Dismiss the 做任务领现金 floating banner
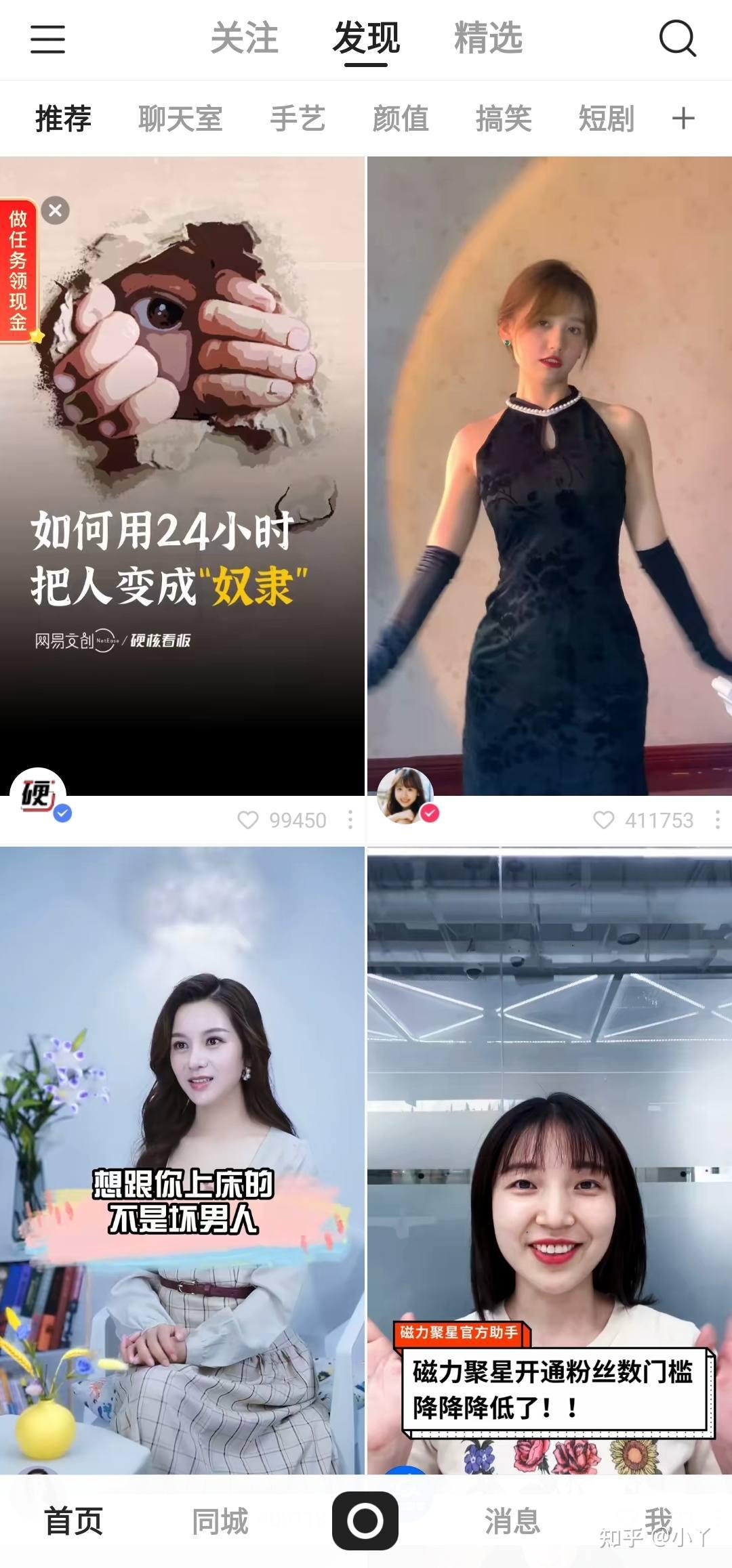The image size is (732, 1568). [x=56, y=211]
